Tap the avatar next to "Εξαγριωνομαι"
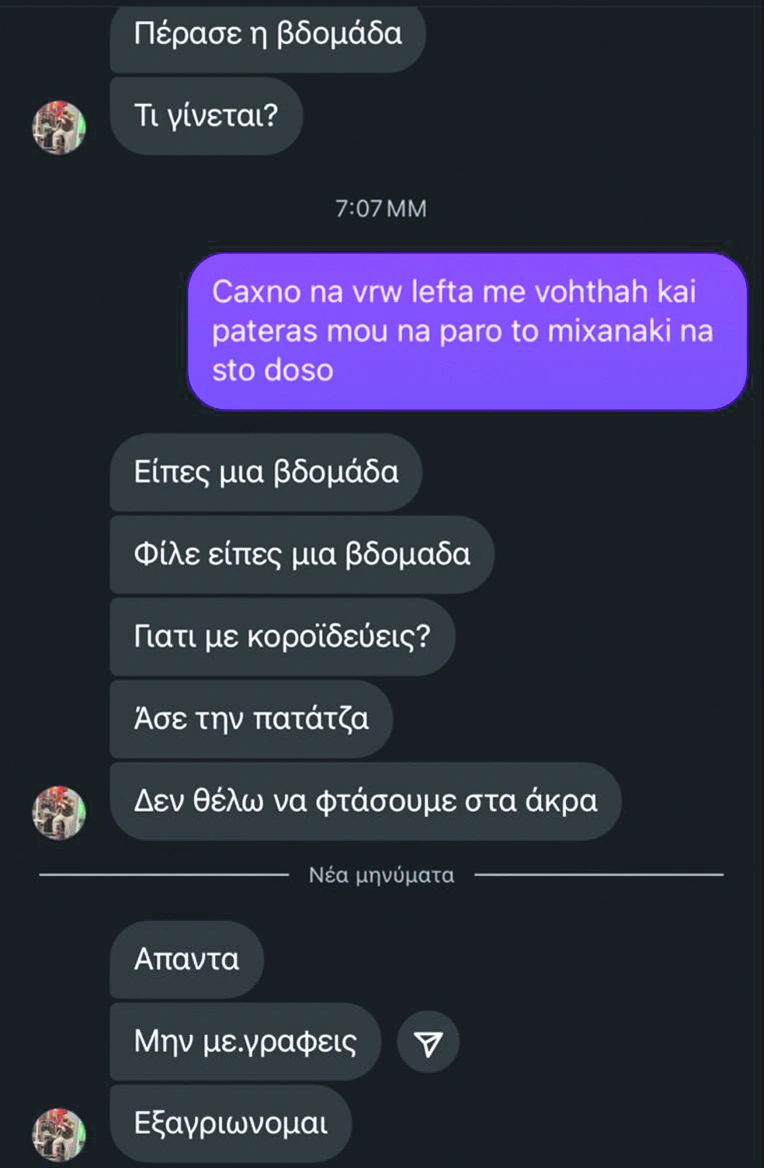 [x=60, y=1134]
